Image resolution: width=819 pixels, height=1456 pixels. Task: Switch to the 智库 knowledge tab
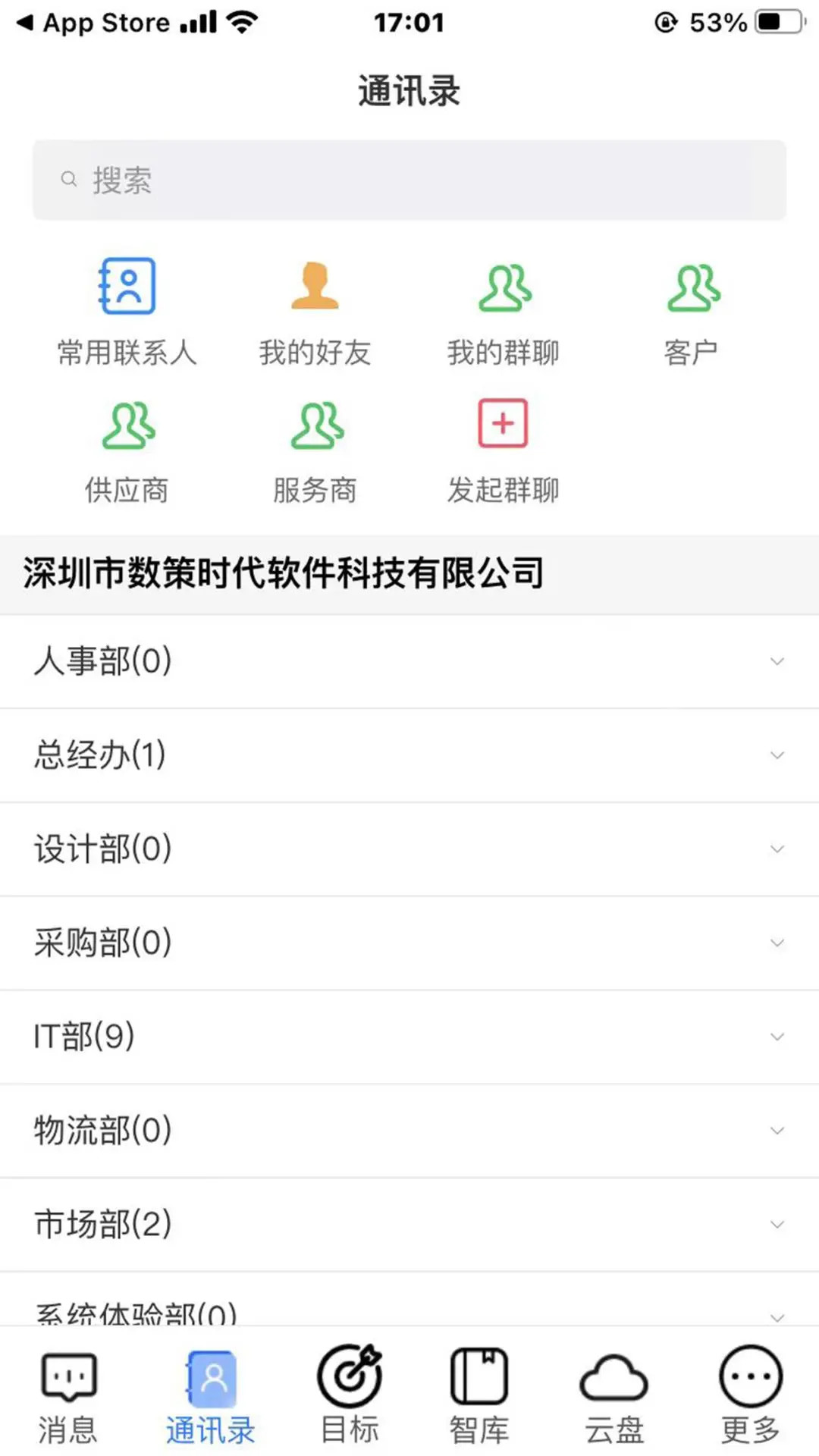tap(479, 1395)
